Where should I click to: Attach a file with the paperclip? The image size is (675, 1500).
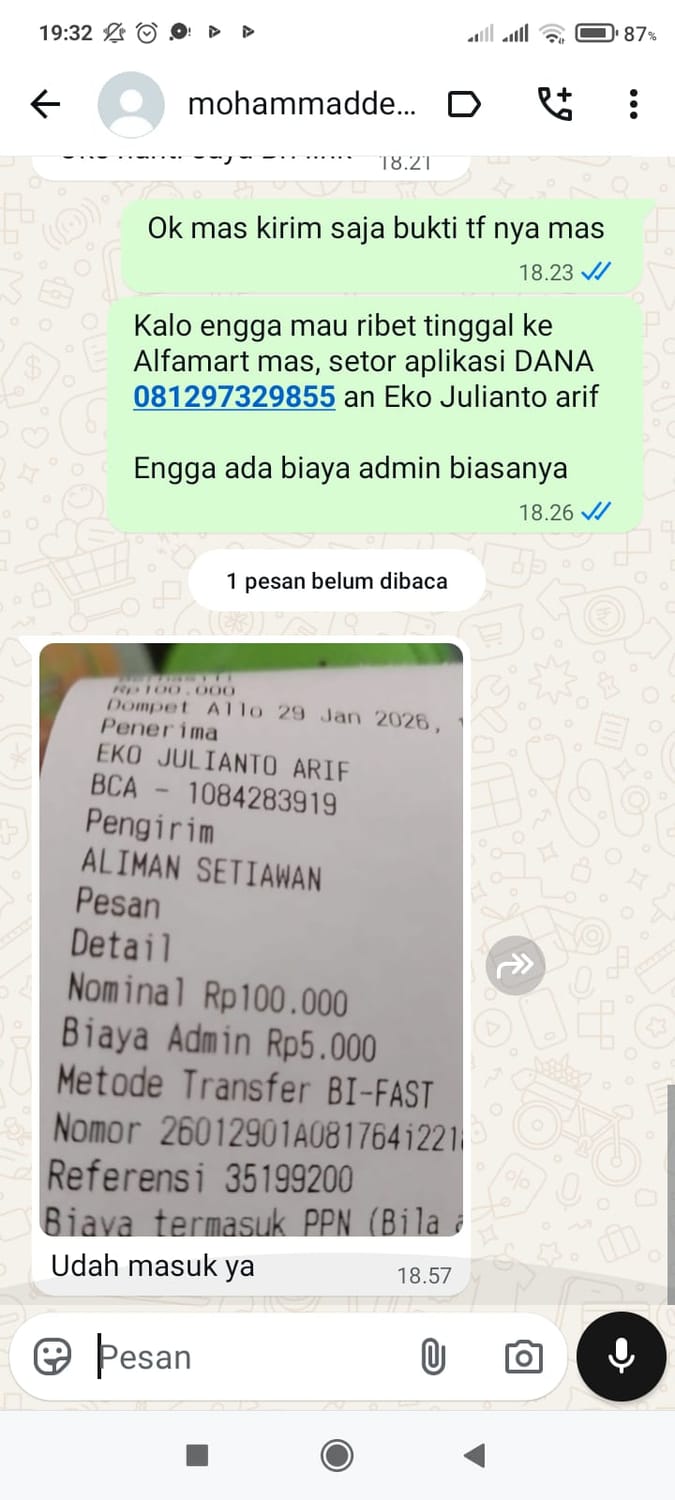(x=433, y=1357)
